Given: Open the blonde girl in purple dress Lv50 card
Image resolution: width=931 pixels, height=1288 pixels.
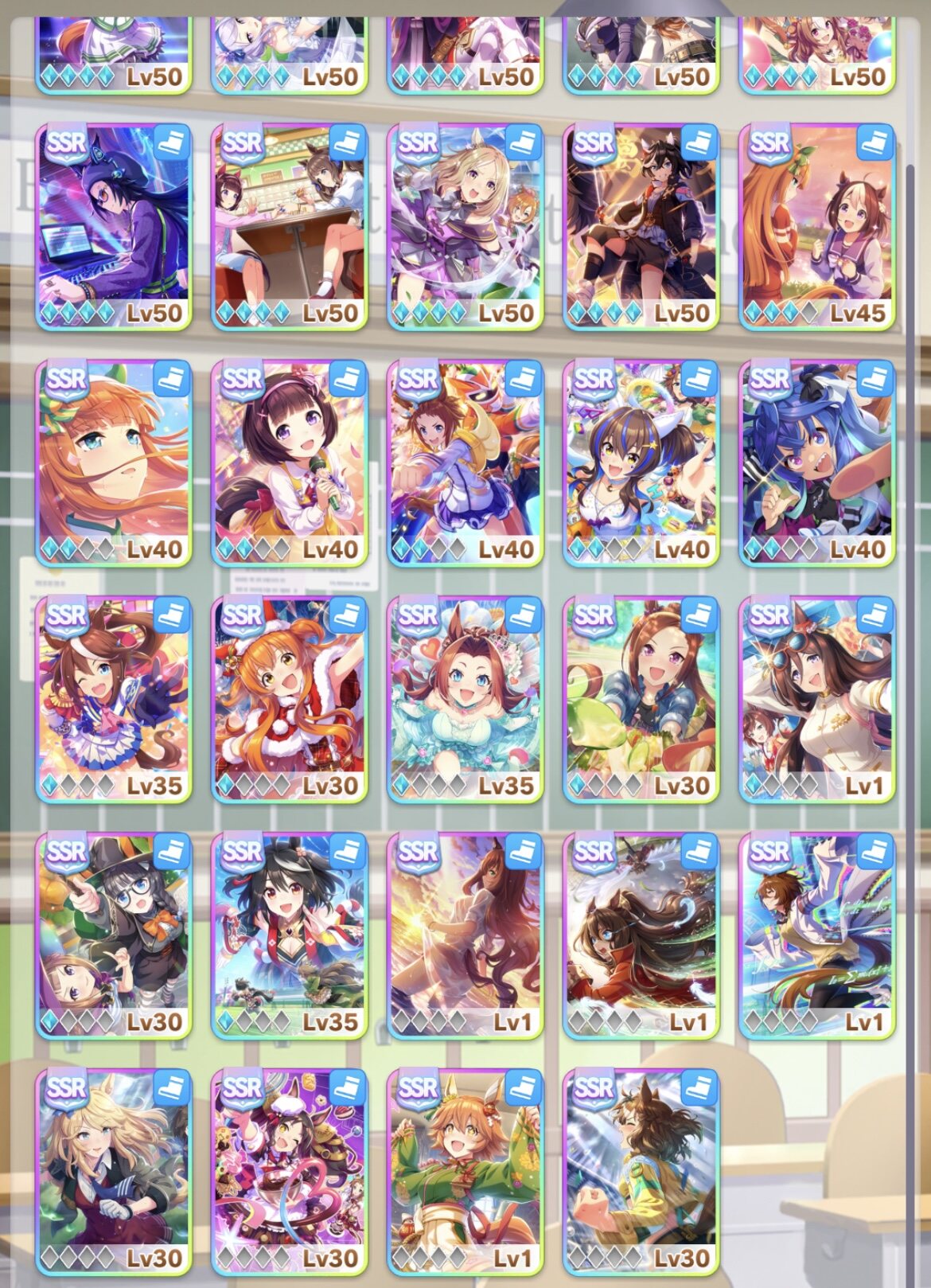Looking at the screenshot, I should pyautogui.click(x=465, y=227).
